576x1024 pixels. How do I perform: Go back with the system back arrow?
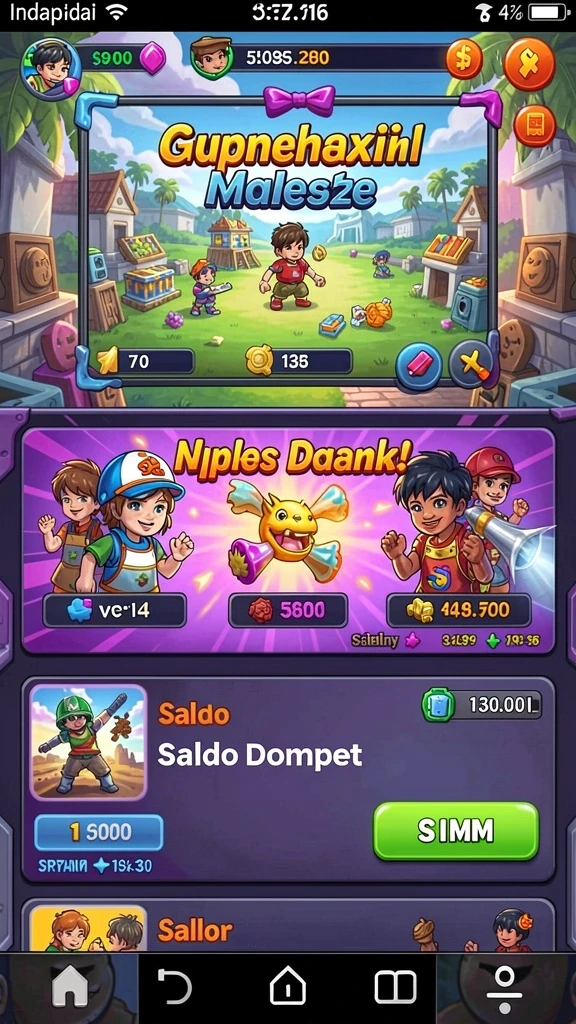tap(175, 986)
